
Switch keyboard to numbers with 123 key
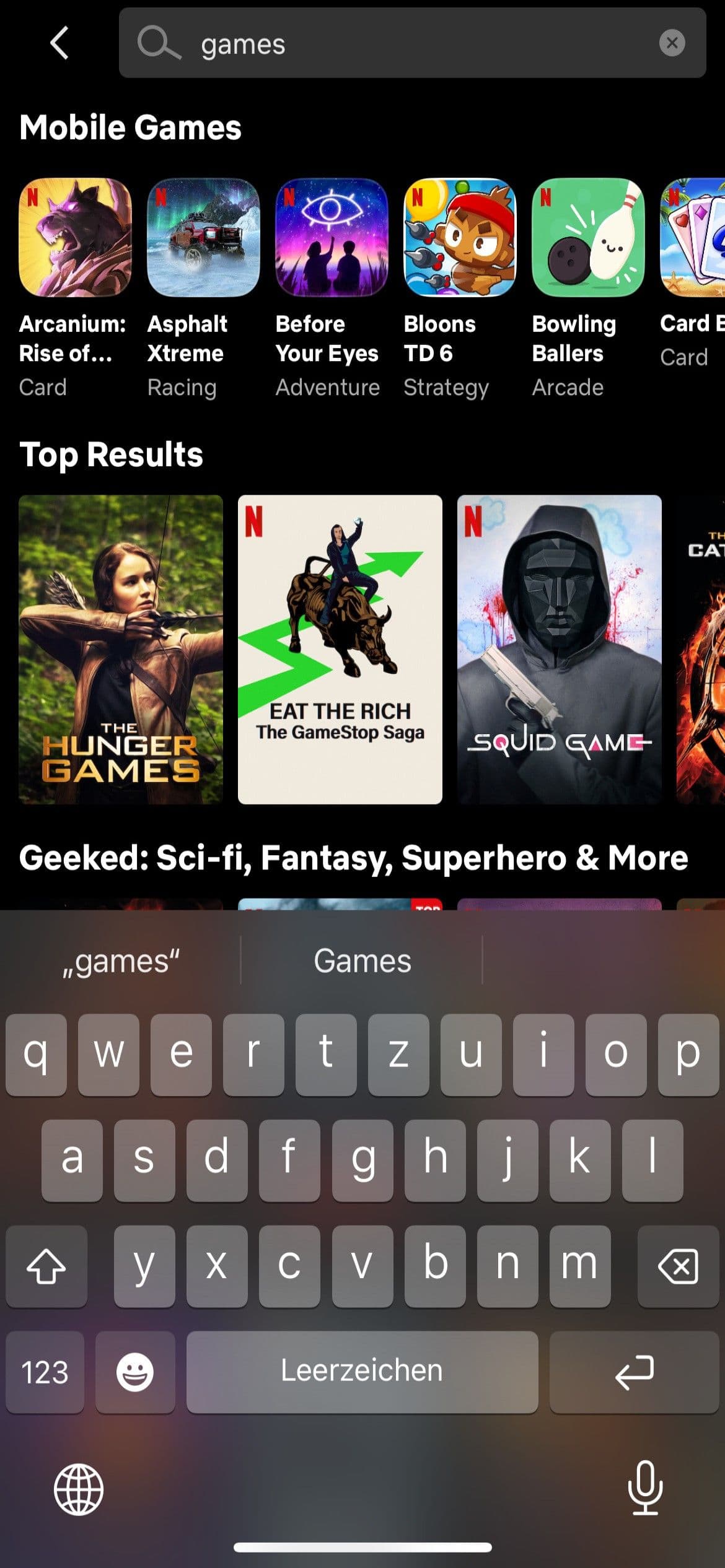point(45,1372)
